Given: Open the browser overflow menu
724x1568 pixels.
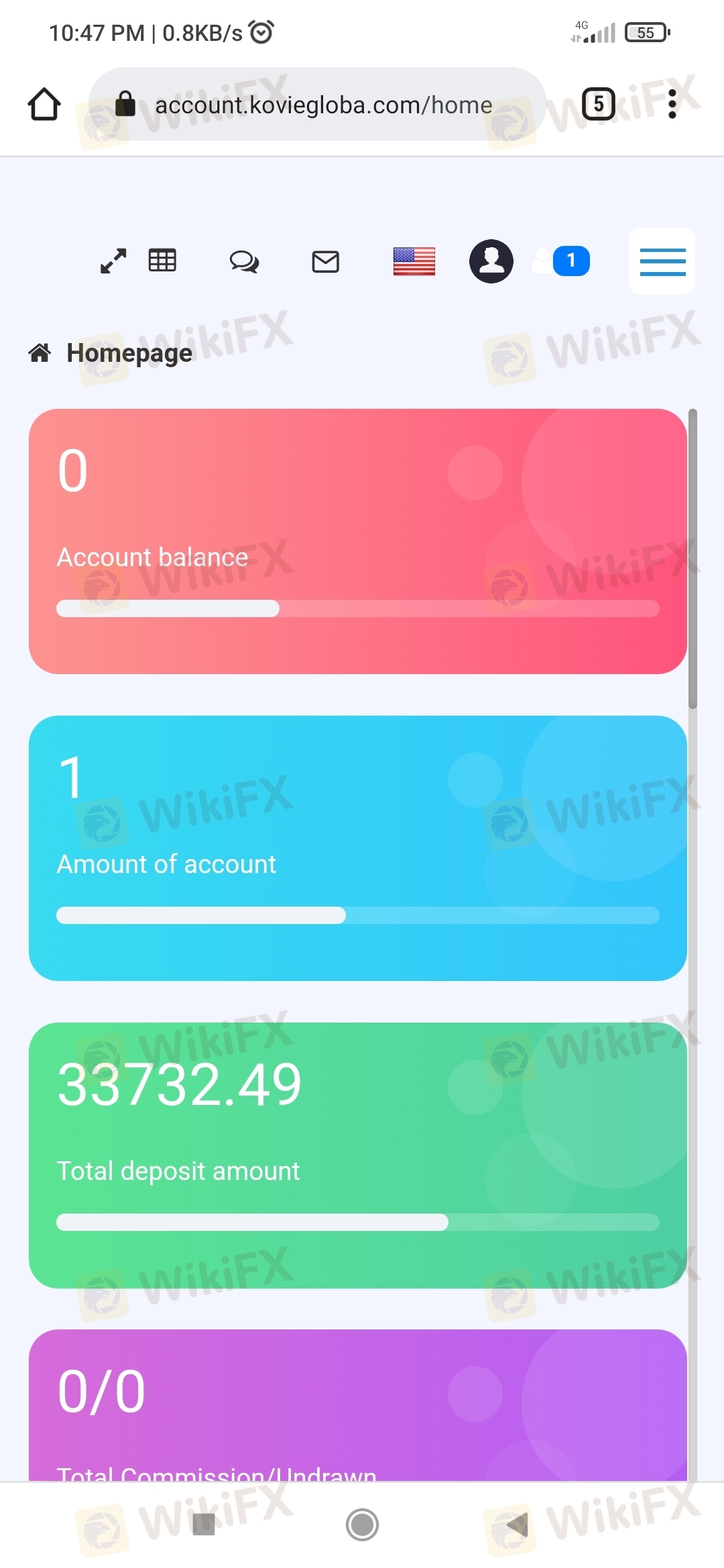Looking at the screenshot, I should click(672, 104).
